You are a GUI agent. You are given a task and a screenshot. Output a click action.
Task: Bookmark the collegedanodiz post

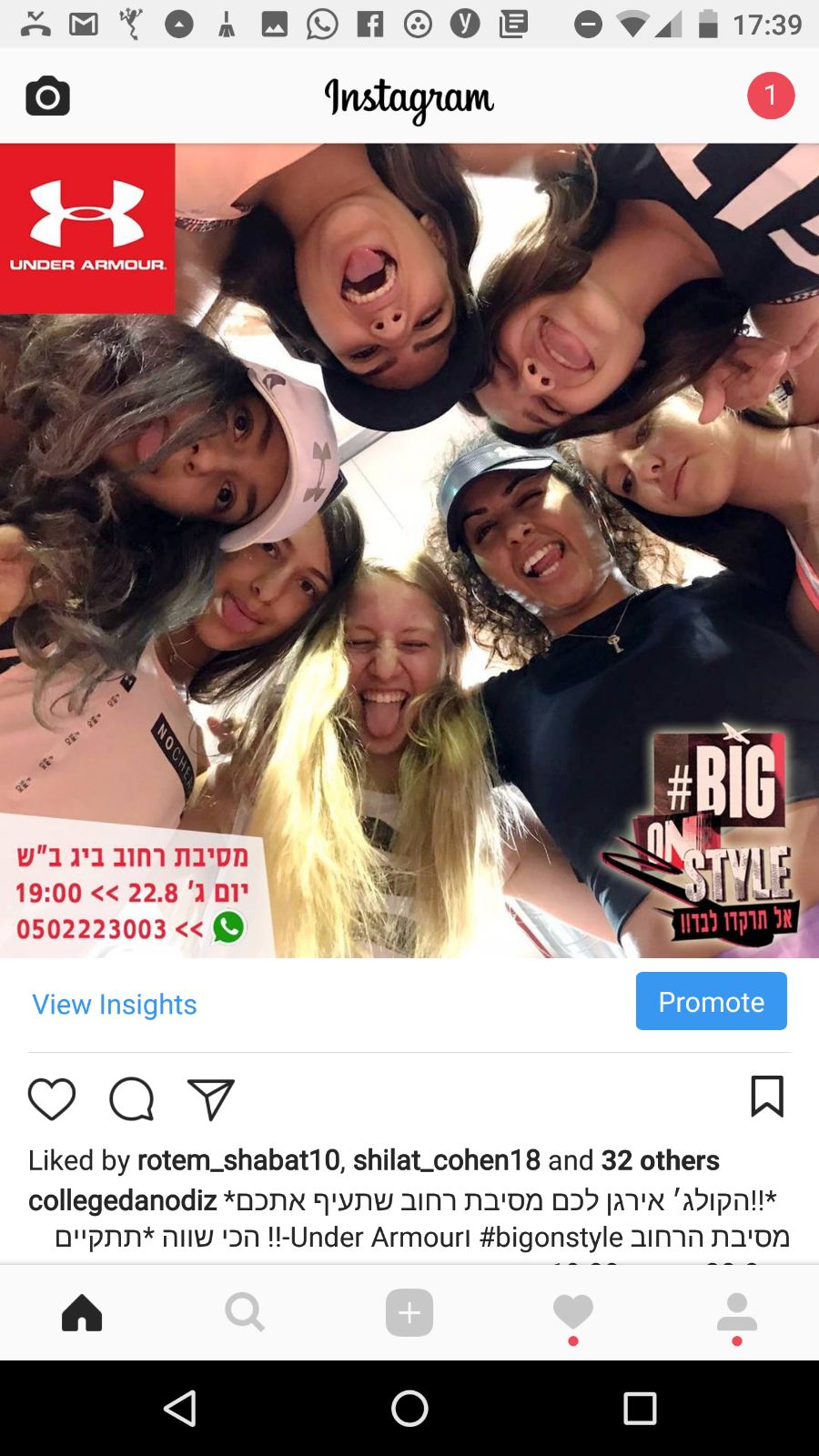[x=766, y=1097]
